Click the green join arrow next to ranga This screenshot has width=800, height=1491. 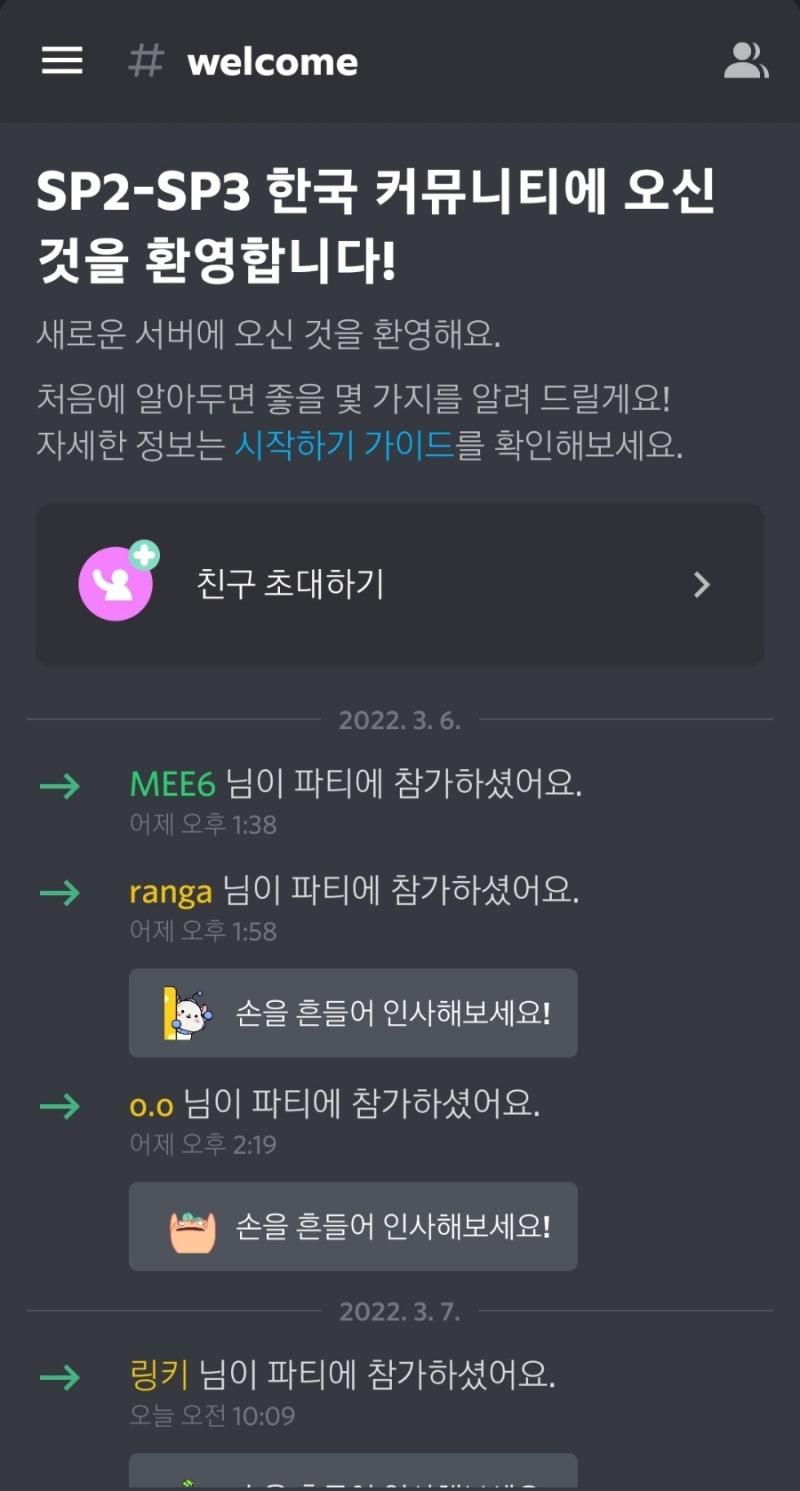click(58, 891)
